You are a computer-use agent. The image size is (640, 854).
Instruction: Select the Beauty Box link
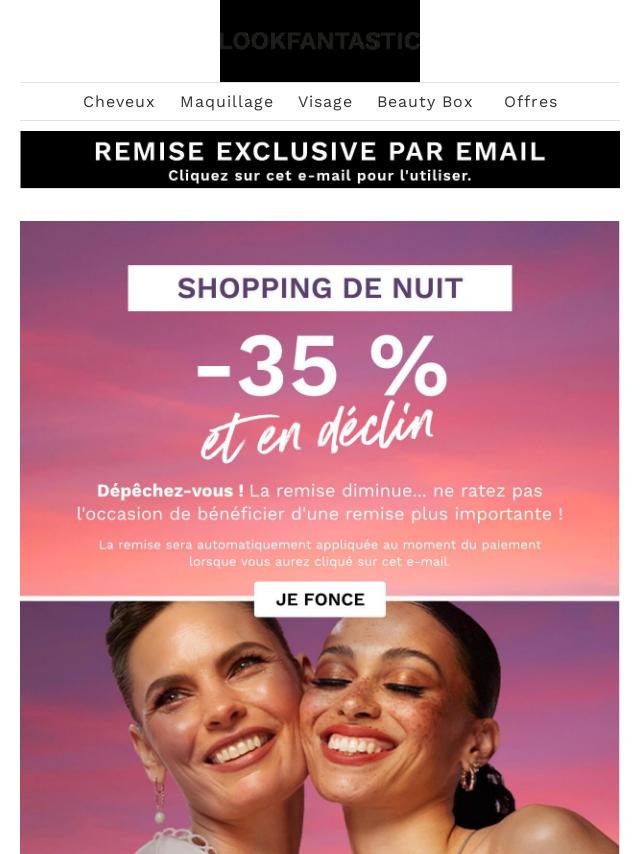pos(424,102)
